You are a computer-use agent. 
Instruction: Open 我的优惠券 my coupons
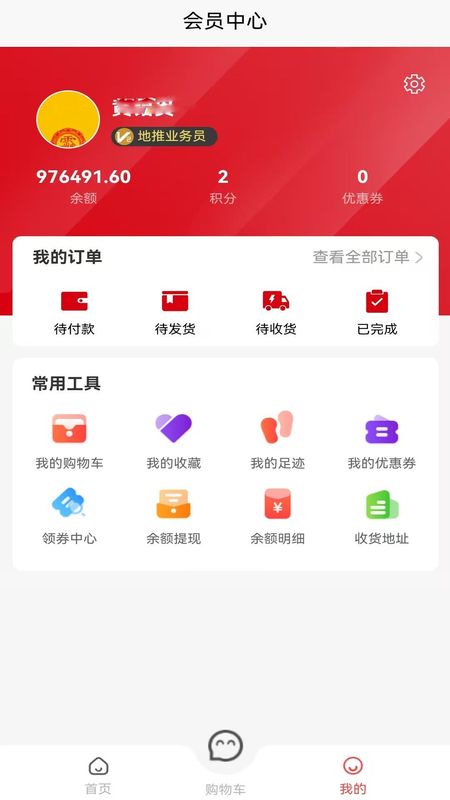coord(382,441)
